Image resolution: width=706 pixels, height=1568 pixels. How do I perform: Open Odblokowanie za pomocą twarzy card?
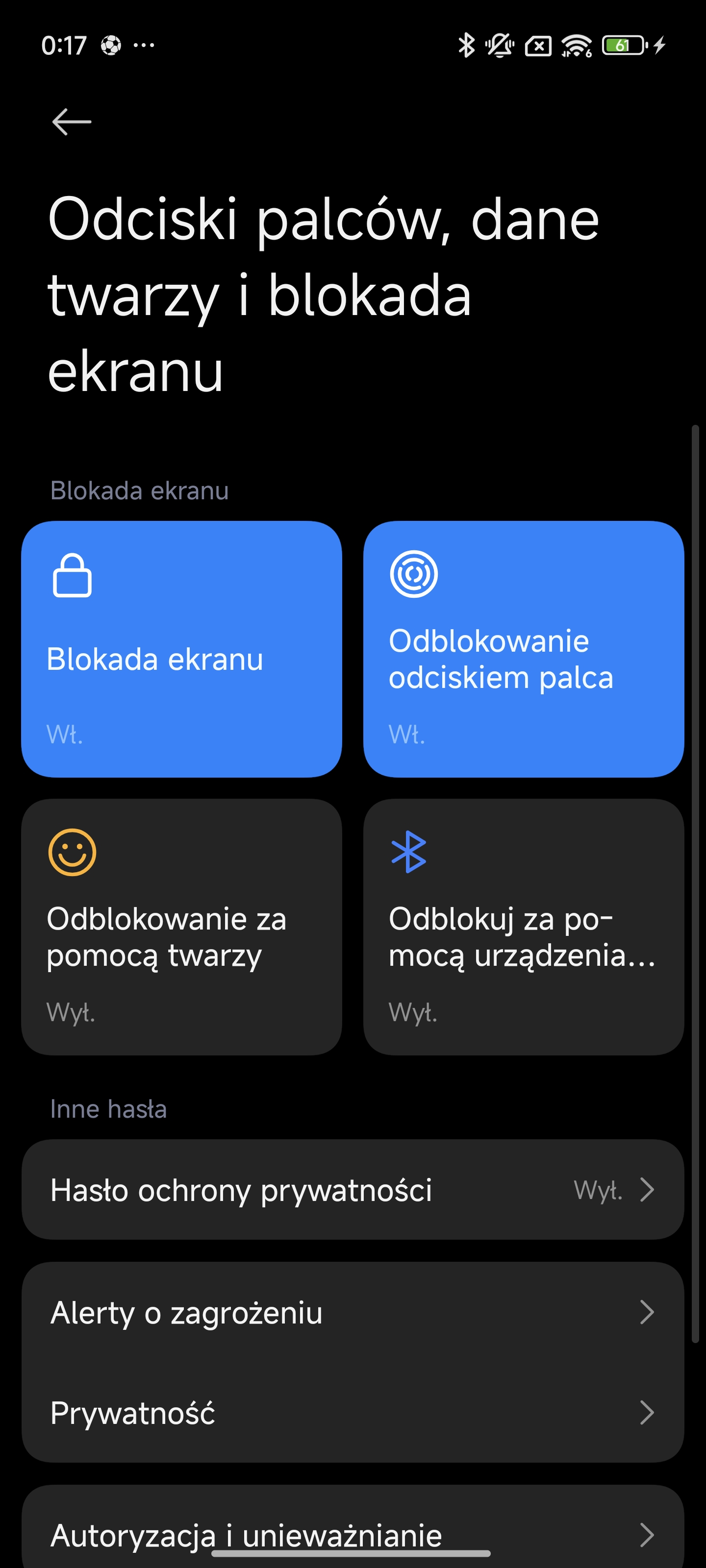[181, 927]
